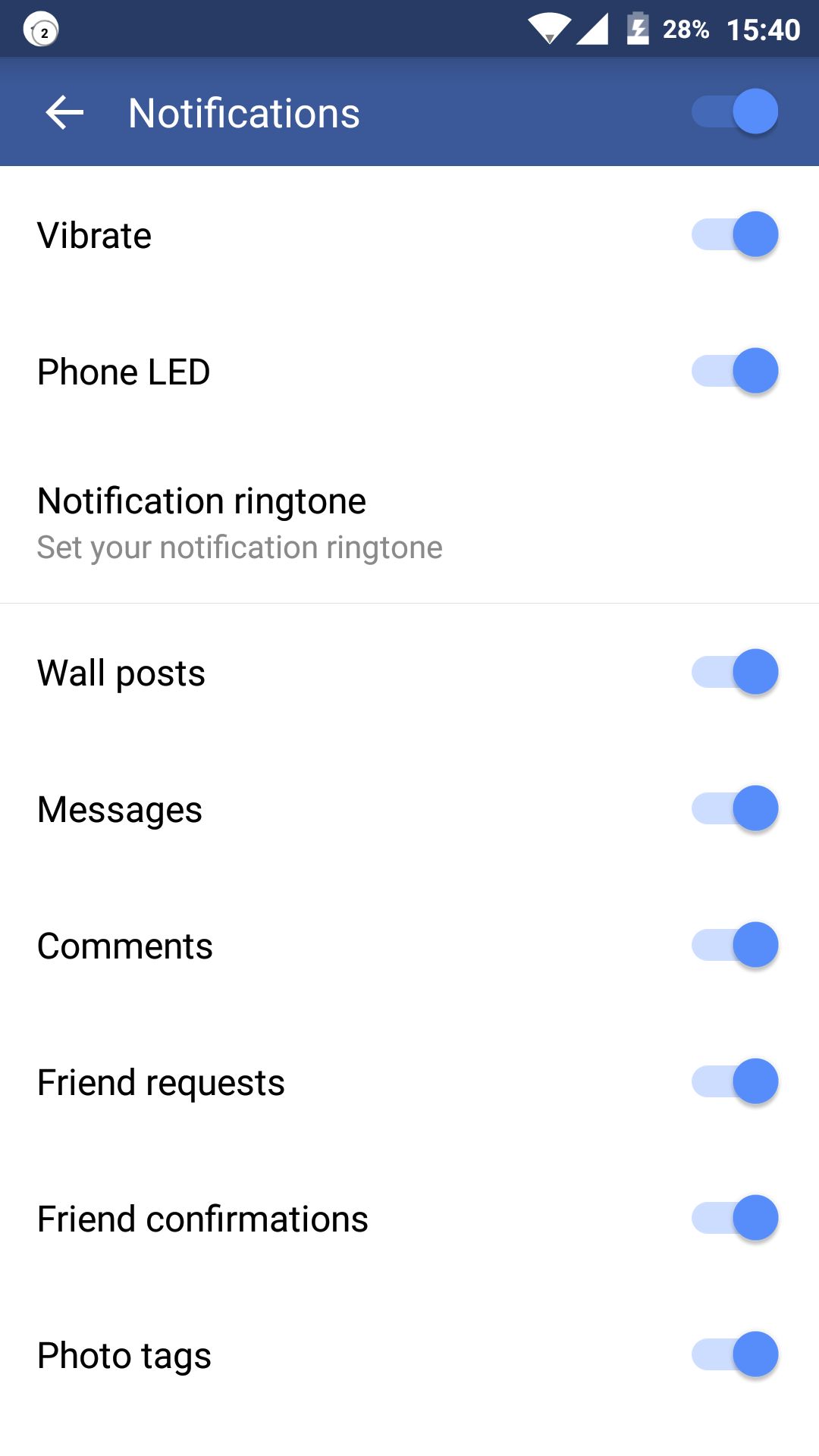819x1456 pixels.
Task: Switch off Phone LED
Action: point(735,371)
